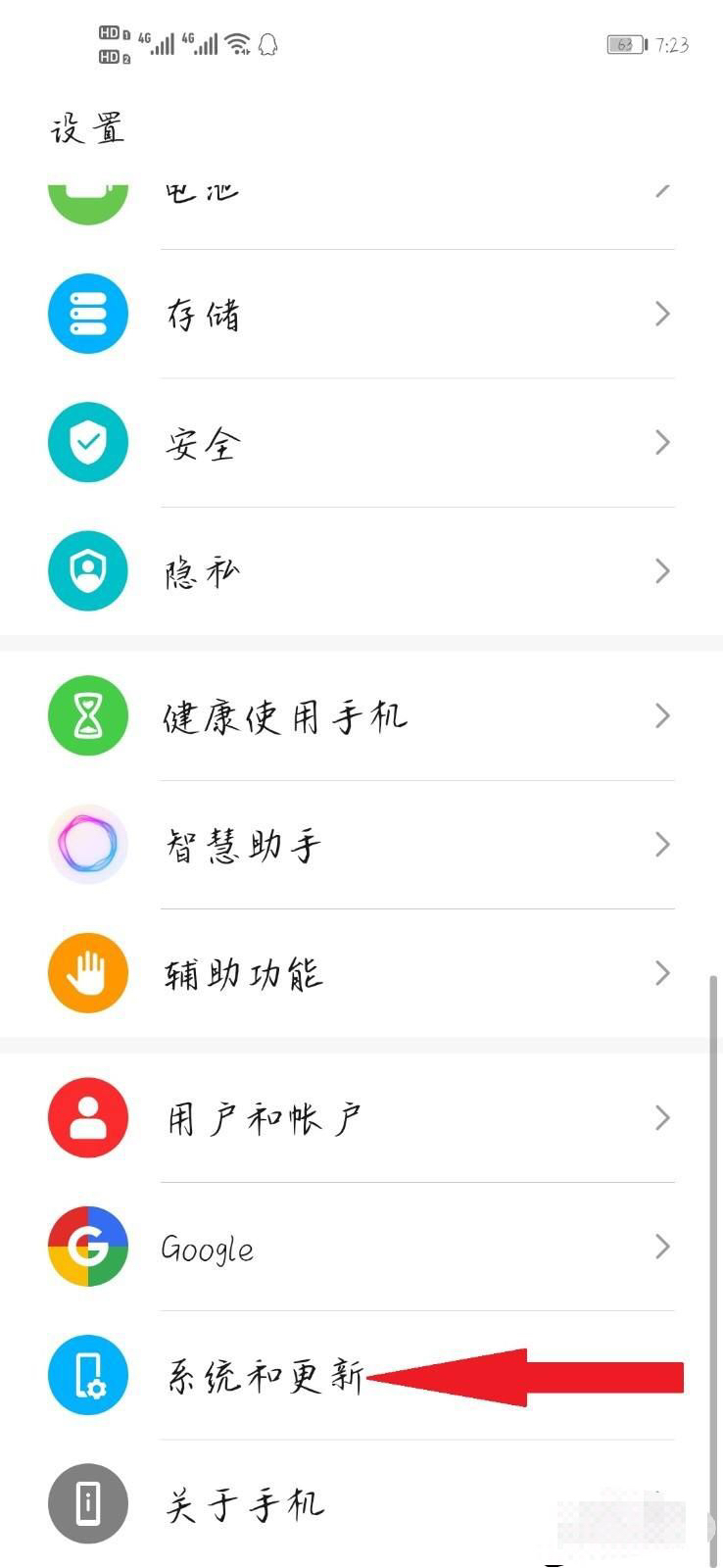Expand Google via its right arrow
723x1568 pixels.
click(x=662, y=1246)
